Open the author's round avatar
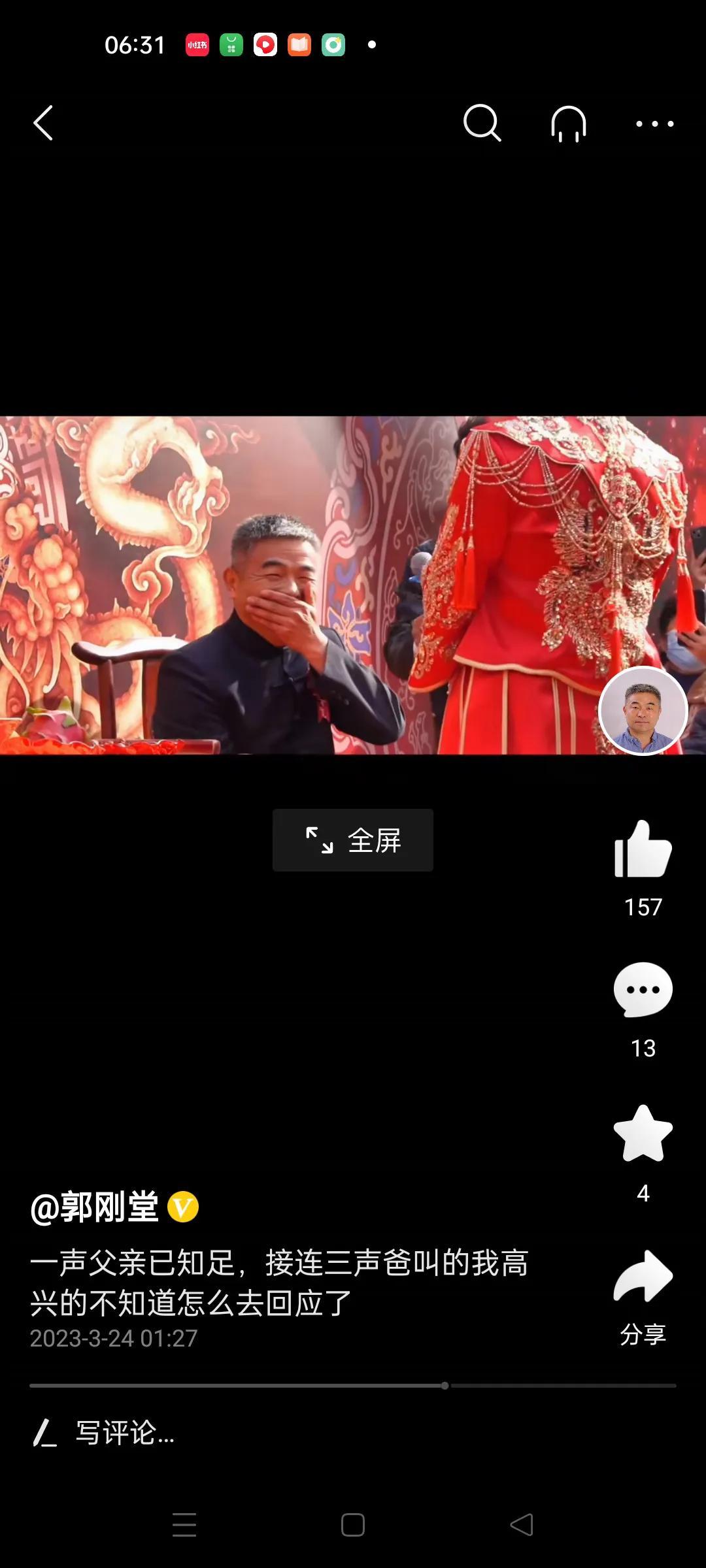706x1568 pixels. coord(643,711)
